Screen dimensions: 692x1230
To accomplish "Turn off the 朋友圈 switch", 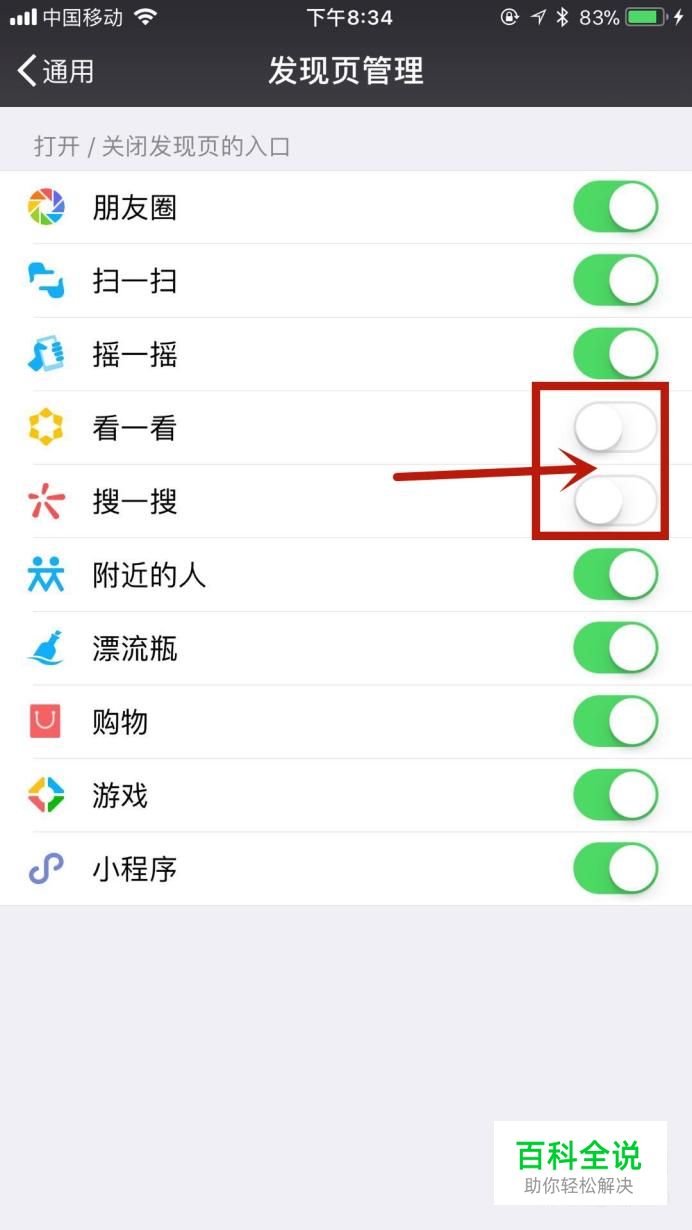I will tap(616, 207).
